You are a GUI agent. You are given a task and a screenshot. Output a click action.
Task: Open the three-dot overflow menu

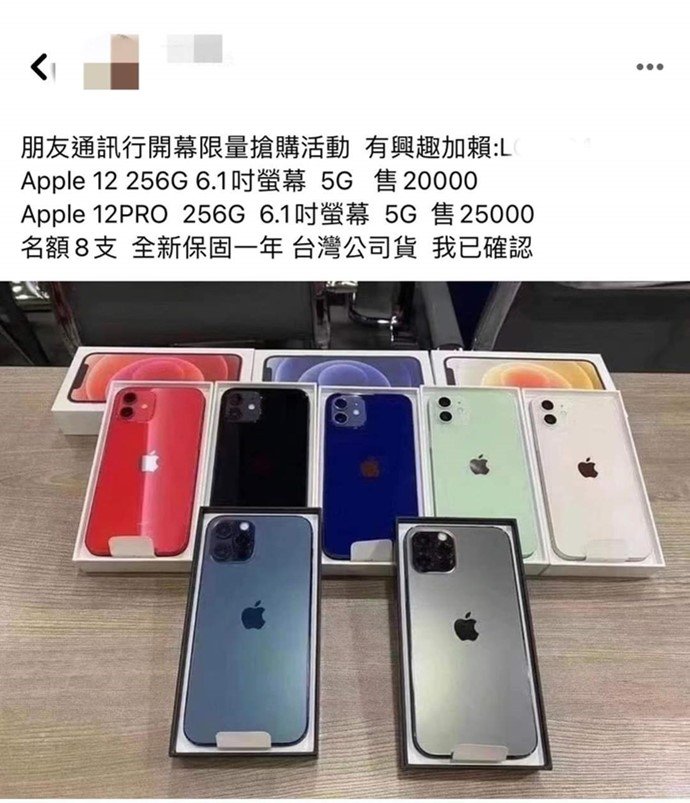tap(649, 67)
